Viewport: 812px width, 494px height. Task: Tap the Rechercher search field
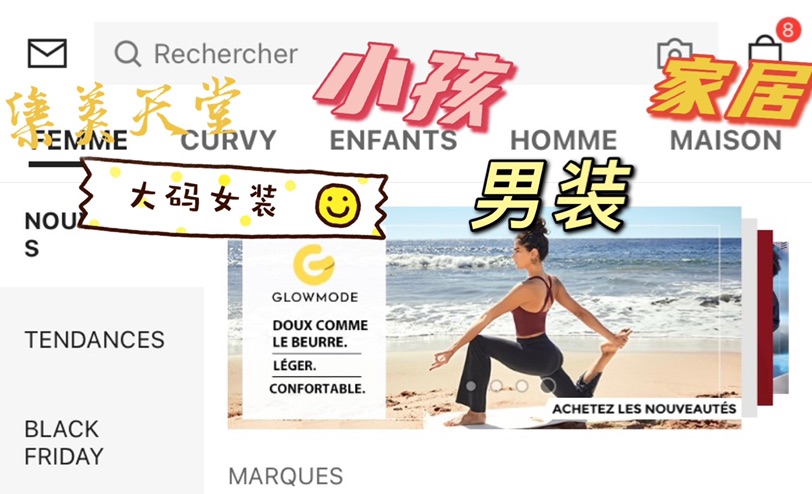click(380, 53)
